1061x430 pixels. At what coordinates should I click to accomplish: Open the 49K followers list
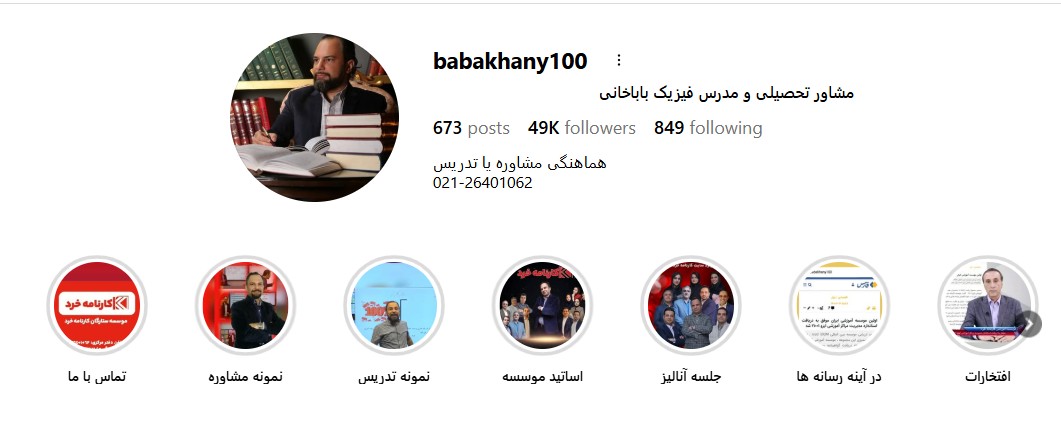pyautogui.click(x=582, y=128)
